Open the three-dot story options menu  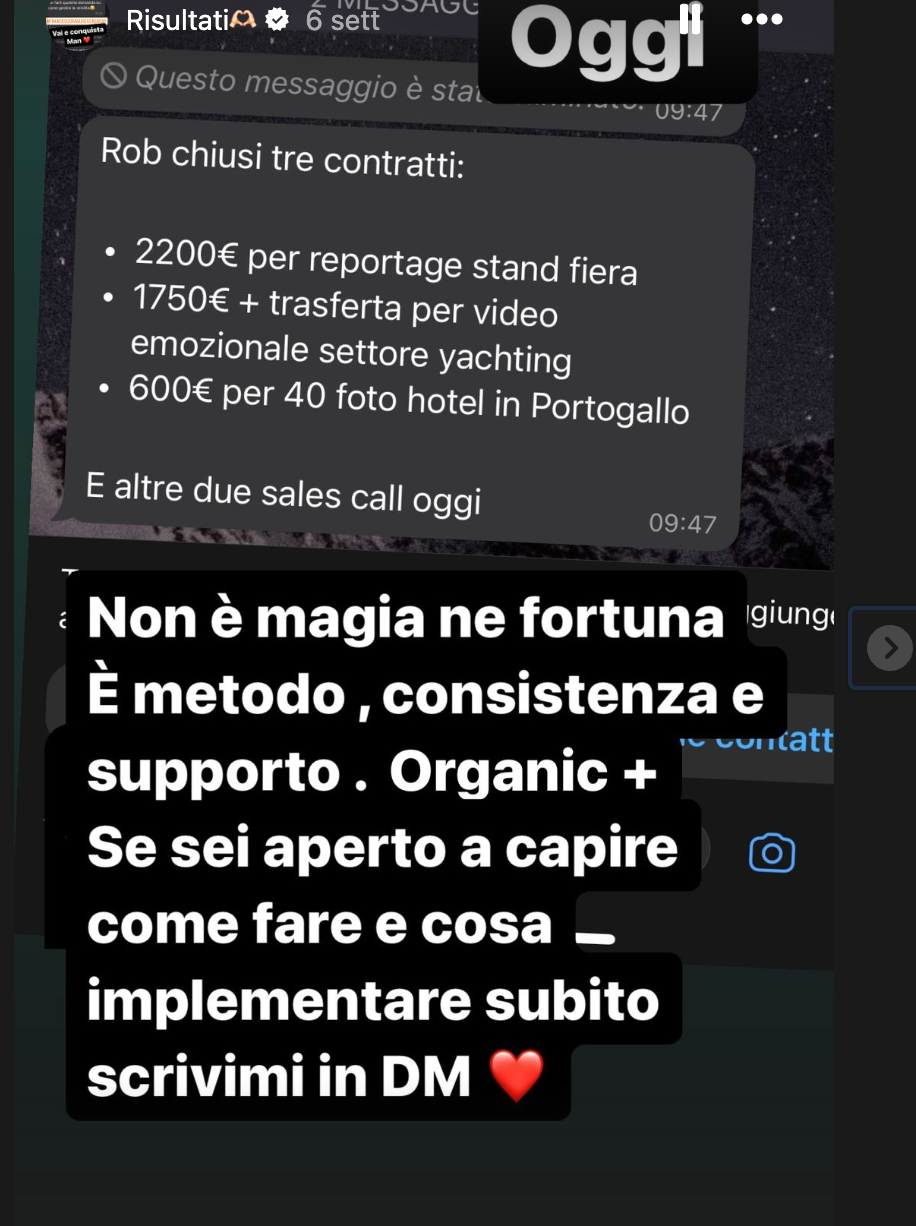(763, 19)
